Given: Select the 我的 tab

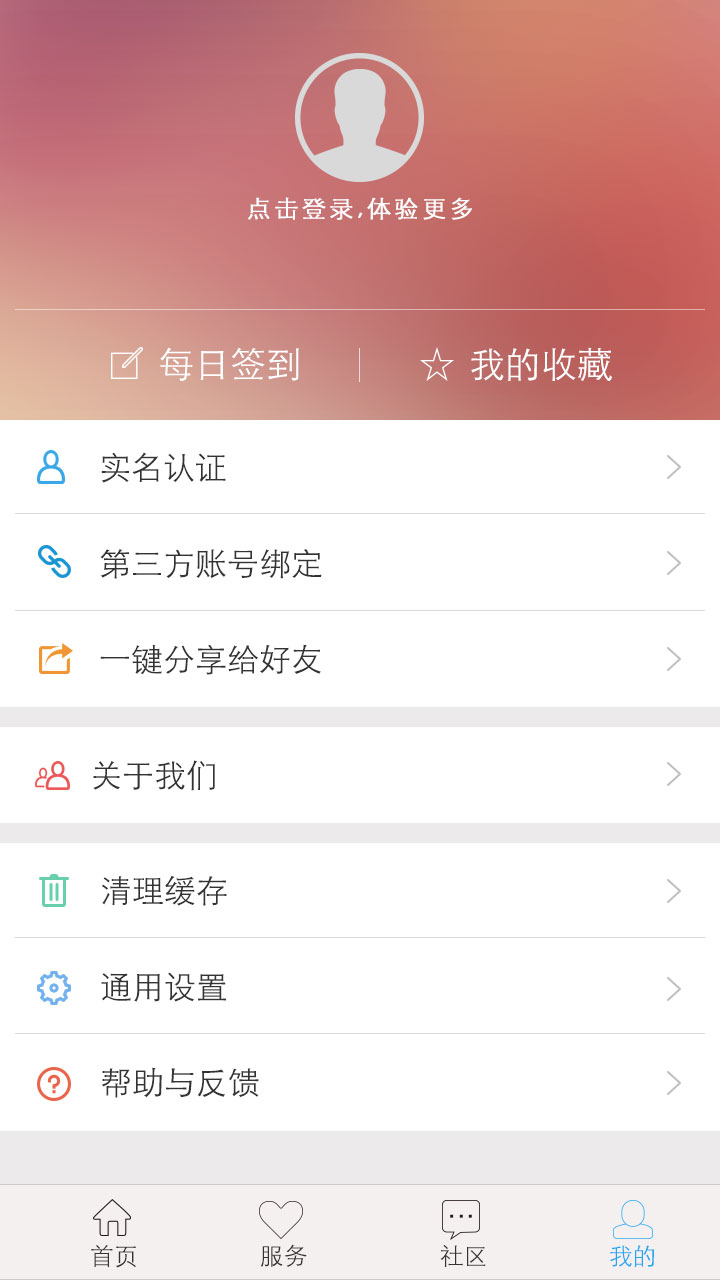Looking at the screenshot, I should click(631, 1231).
